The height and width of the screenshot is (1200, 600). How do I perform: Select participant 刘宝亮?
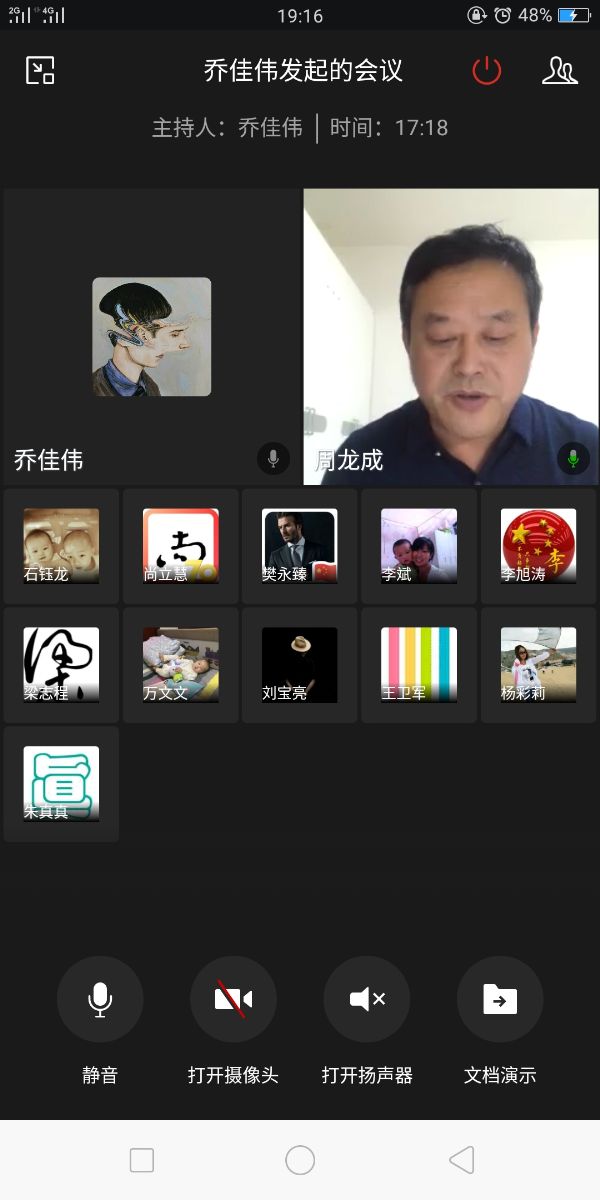coord(300,665)
